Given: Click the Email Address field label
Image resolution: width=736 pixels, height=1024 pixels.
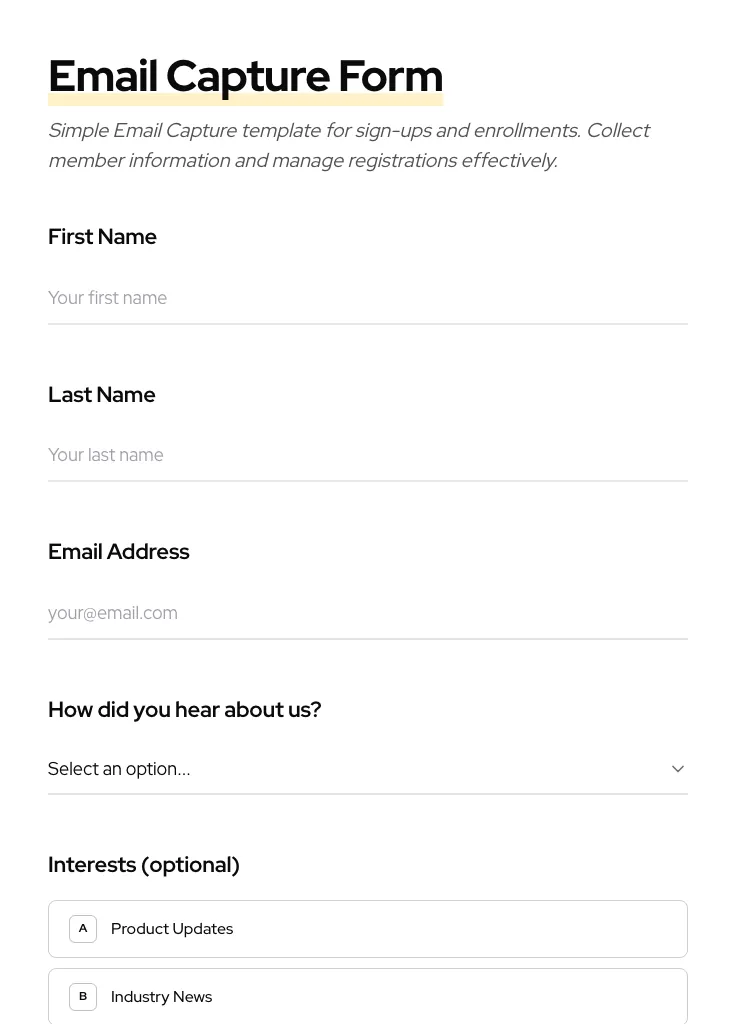Looking at the screenshot, I should coord(118,551).
